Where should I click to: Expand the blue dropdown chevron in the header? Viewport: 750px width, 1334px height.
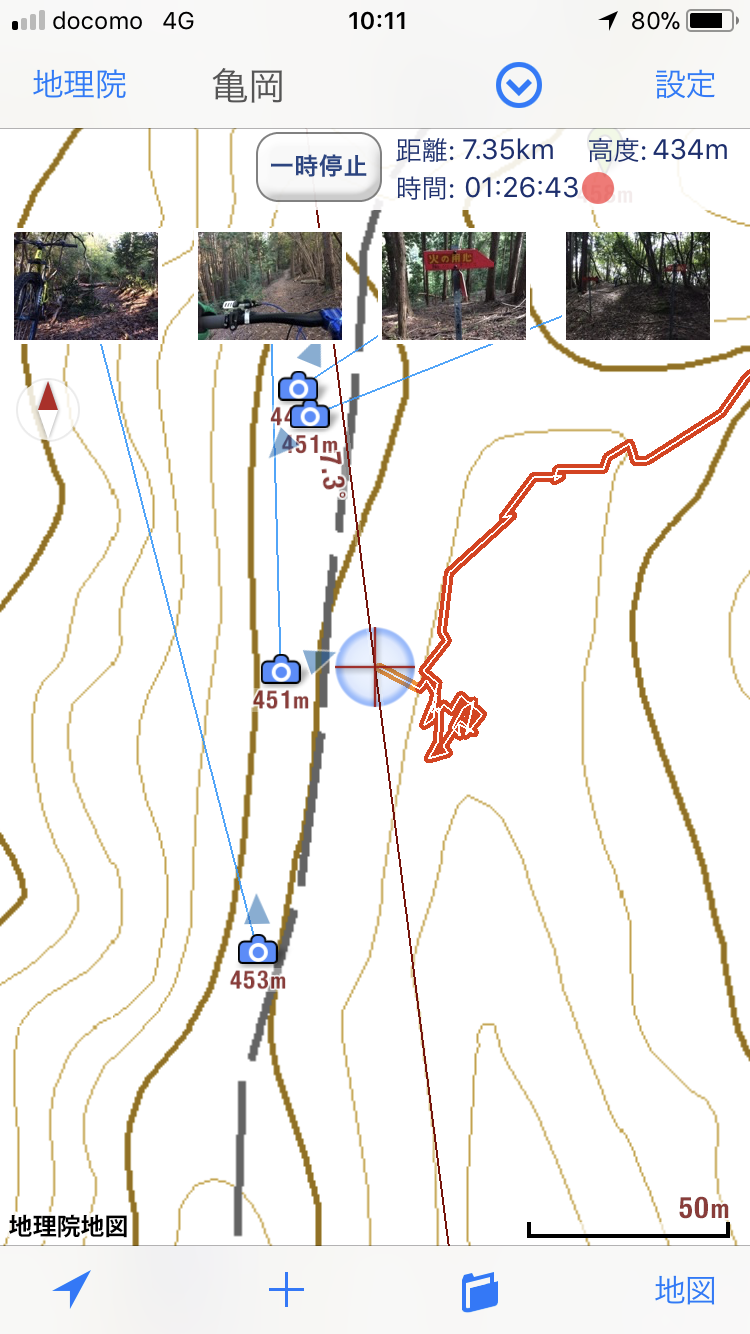click(x=519, y=87)
